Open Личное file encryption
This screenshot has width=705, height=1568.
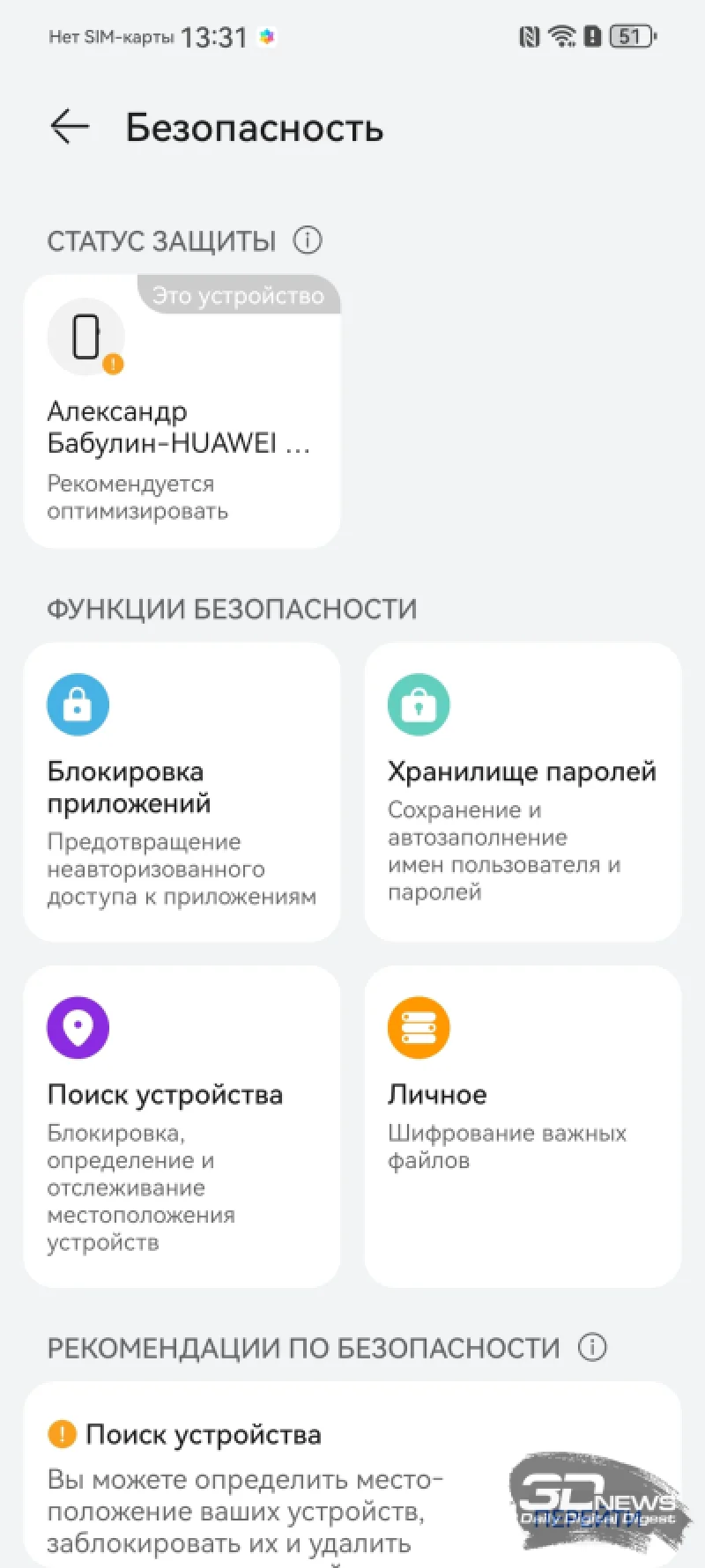coord(522,1125)
